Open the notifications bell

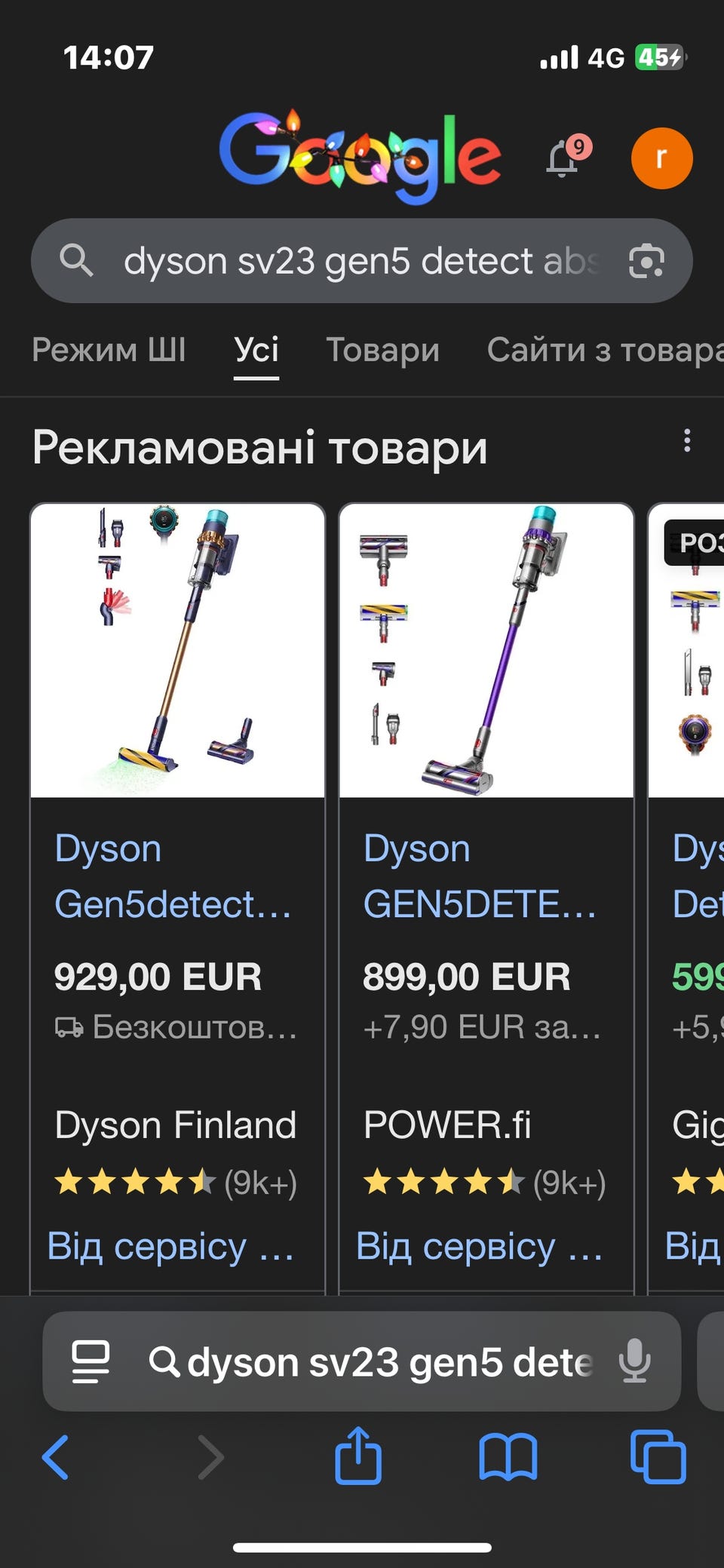click(563, 158)
